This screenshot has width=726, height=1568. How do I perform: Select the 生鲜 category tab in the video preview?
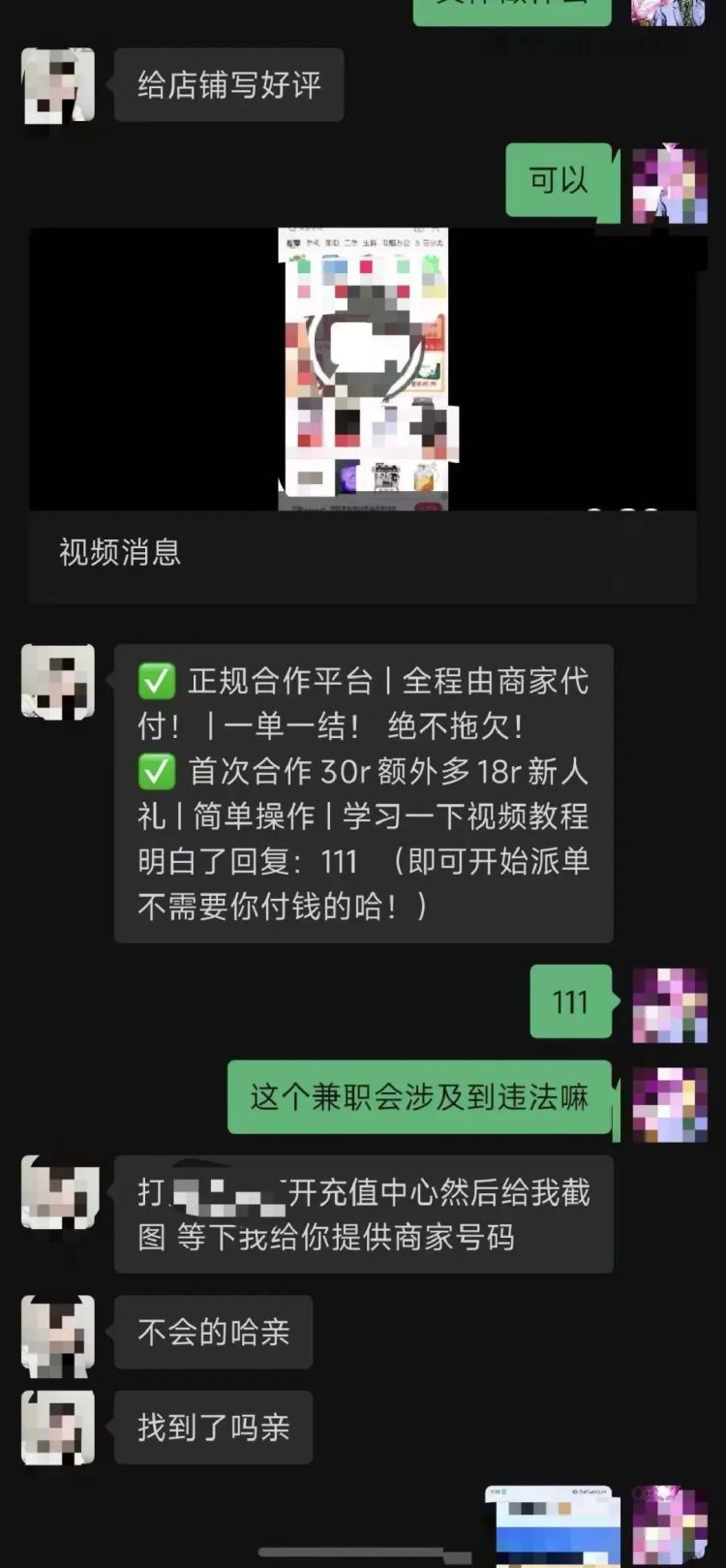[x=369, y=242]
